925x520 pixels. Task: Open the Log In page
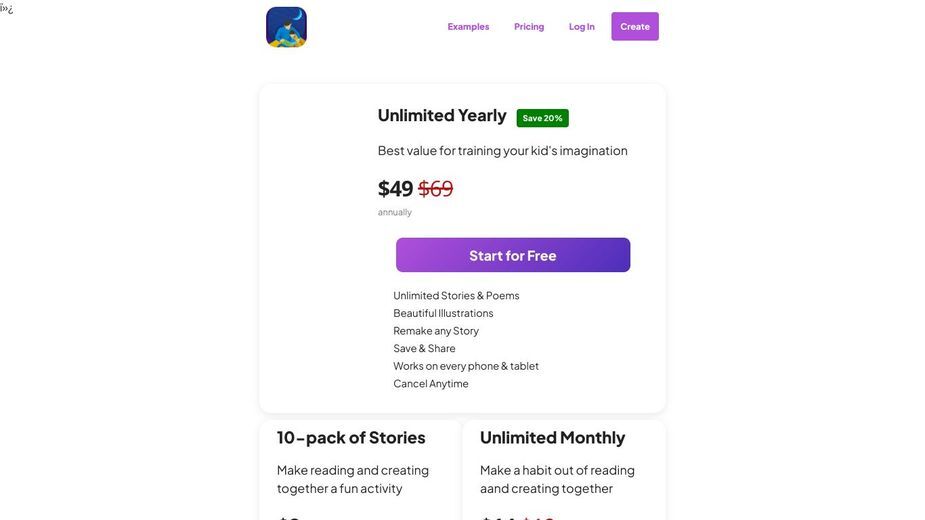pos(581,27)
